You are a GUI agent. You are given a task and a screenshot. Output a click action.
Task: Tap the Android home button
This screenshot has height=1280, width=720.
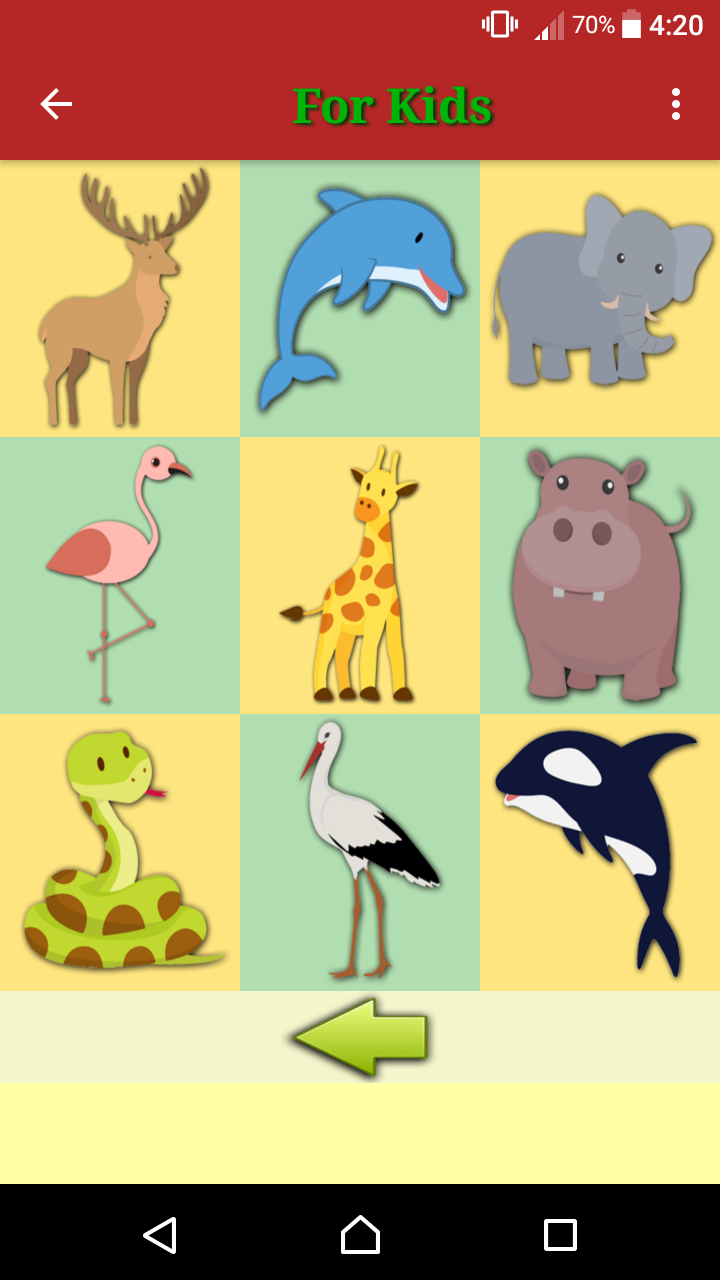[x=360, y=1236]
